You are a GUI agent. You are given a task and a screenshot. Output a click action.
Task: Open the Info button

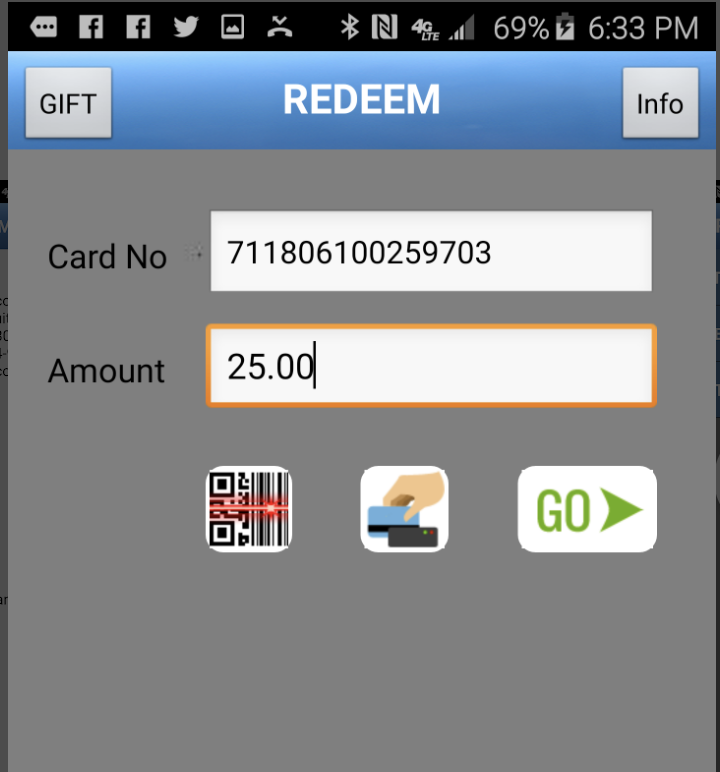660,103
